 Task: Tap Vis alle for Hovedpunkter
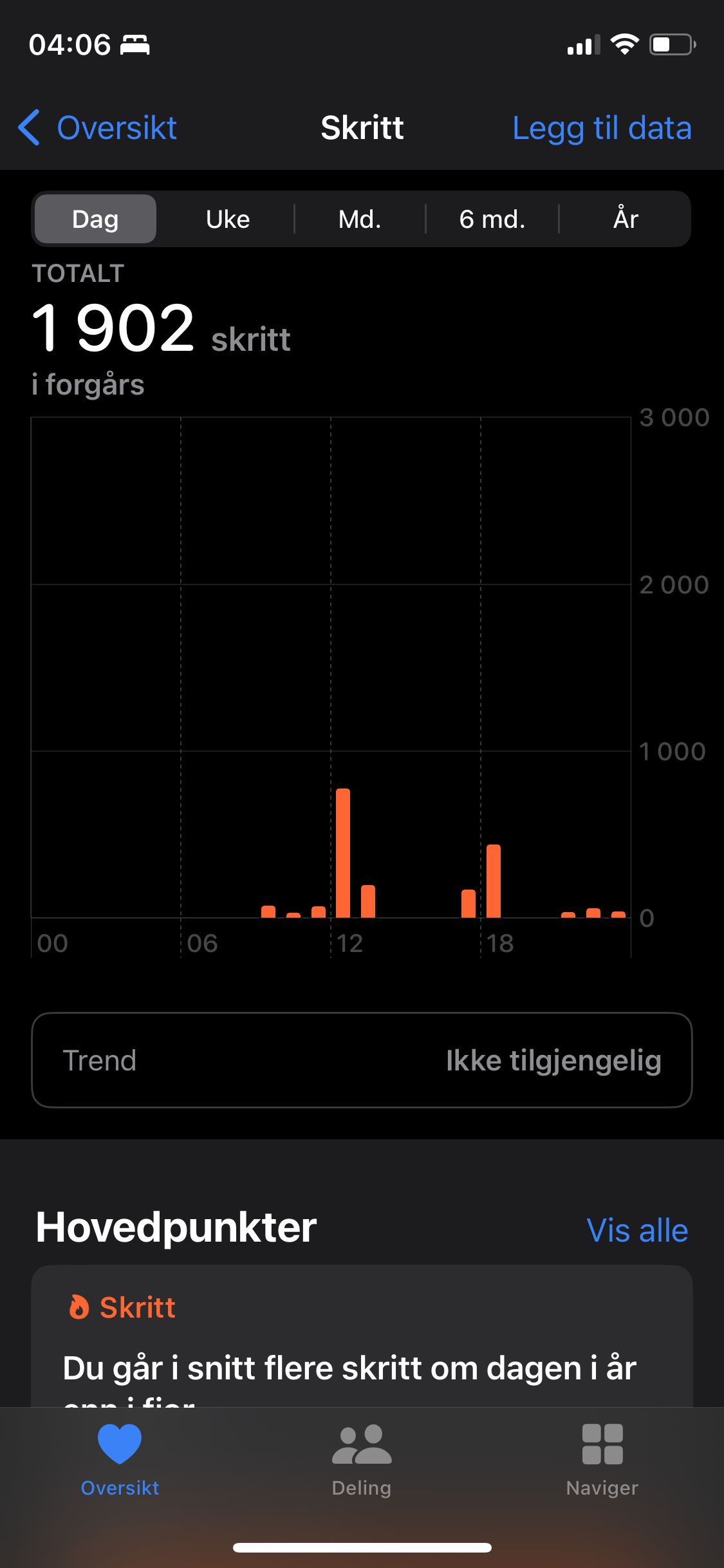637,1230
